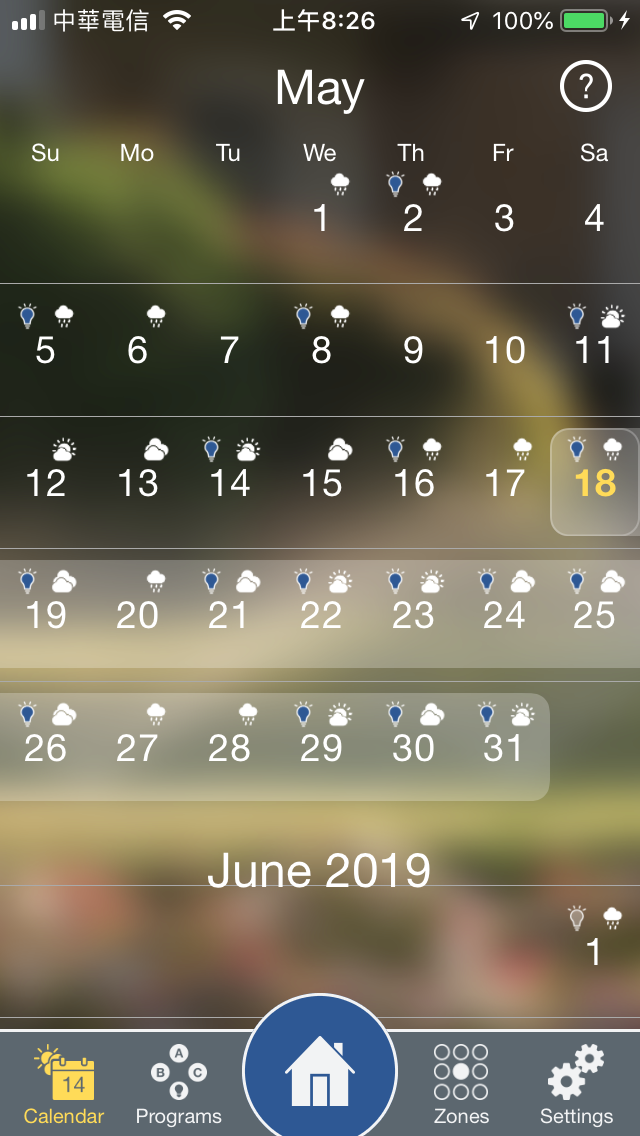The width and height of the screenshot is (640, 1136).
Task: Tap May 26 in the calendar
Action: click(x=45, y=747)
